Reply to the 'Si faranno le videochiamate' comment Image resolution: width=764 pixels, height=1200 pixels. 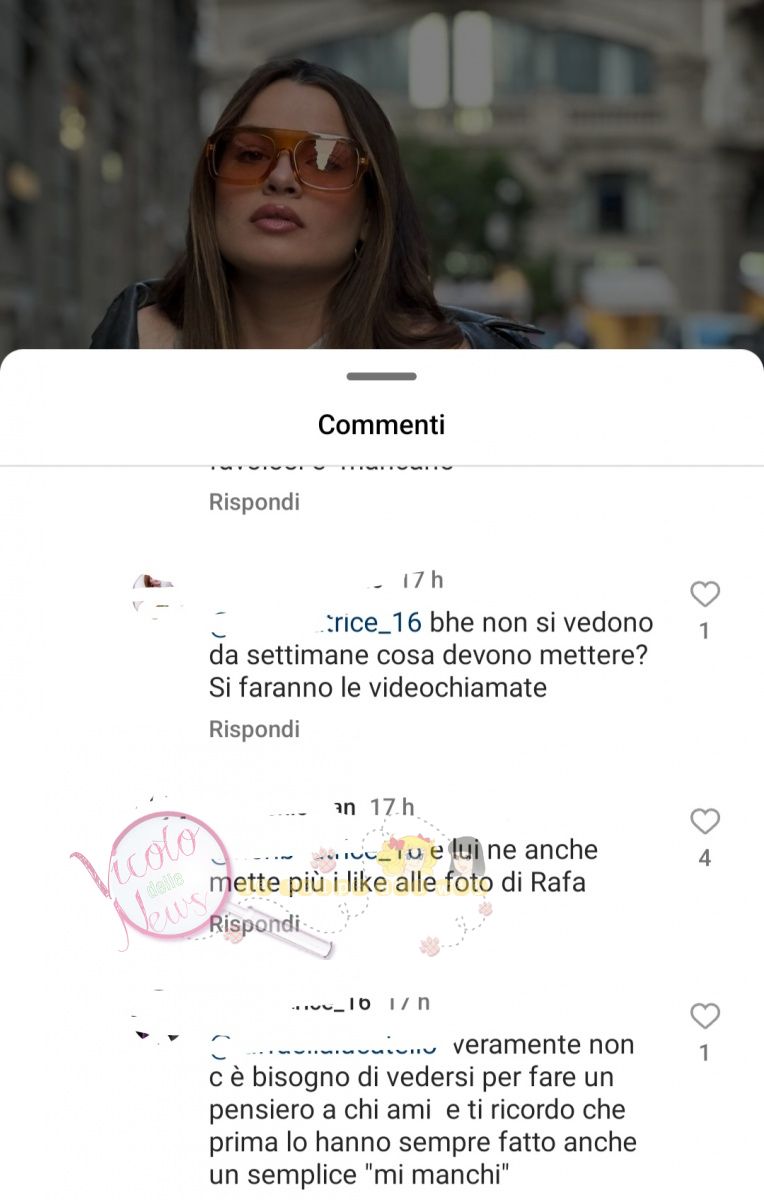pos(254,729)
